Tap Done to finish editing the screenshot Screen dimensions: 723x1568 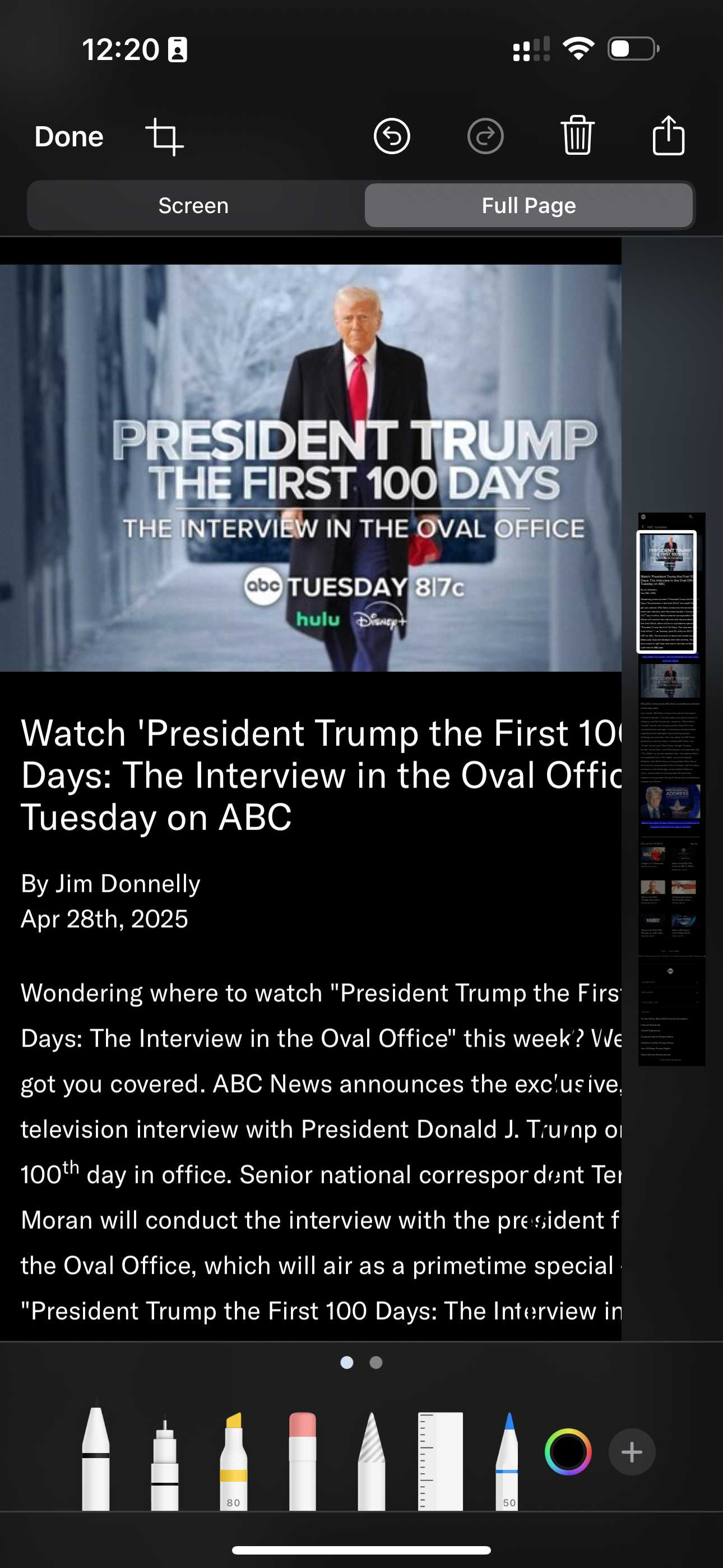[69, 136]
